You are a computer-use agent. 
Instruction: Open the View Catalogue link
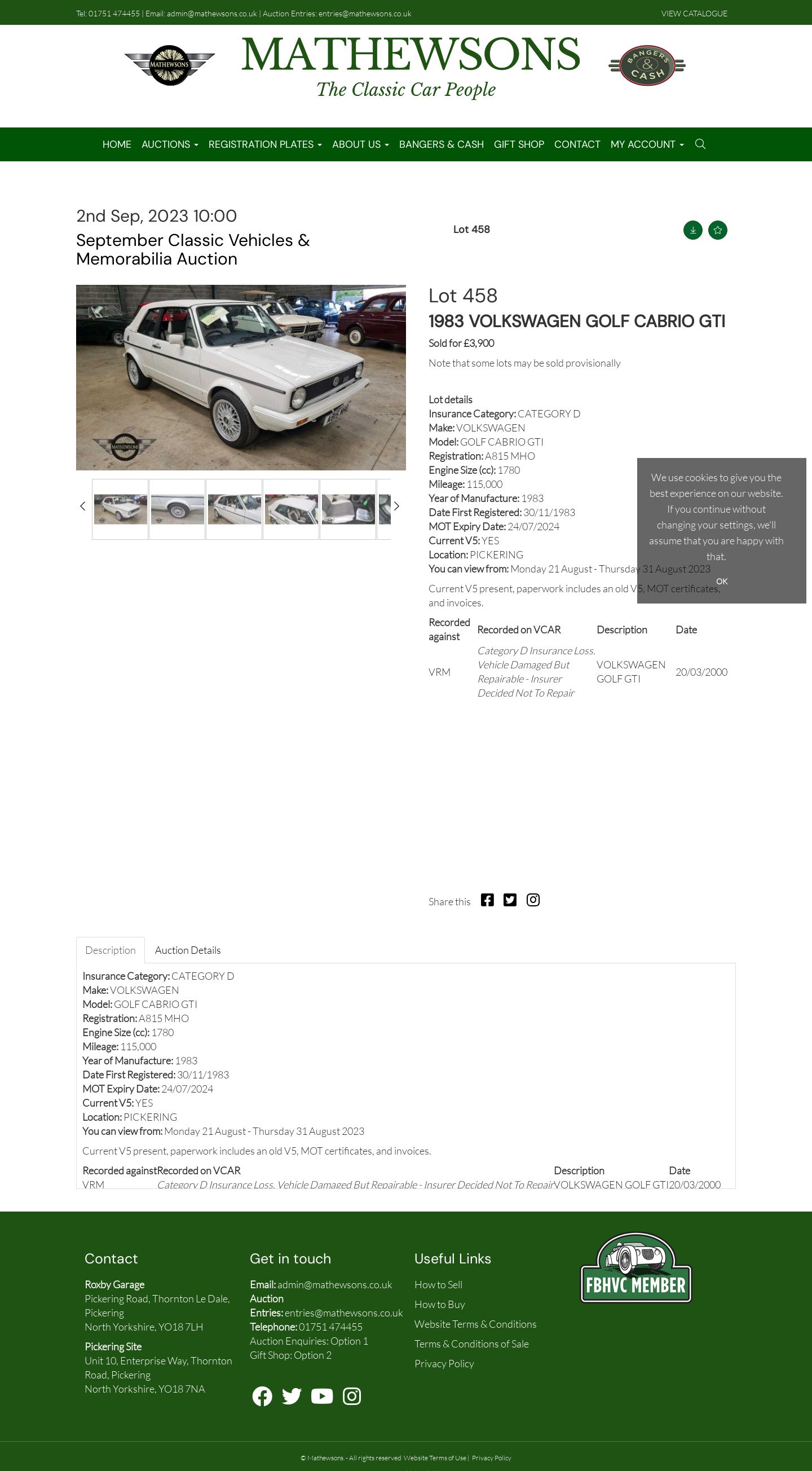coord(694,14)
